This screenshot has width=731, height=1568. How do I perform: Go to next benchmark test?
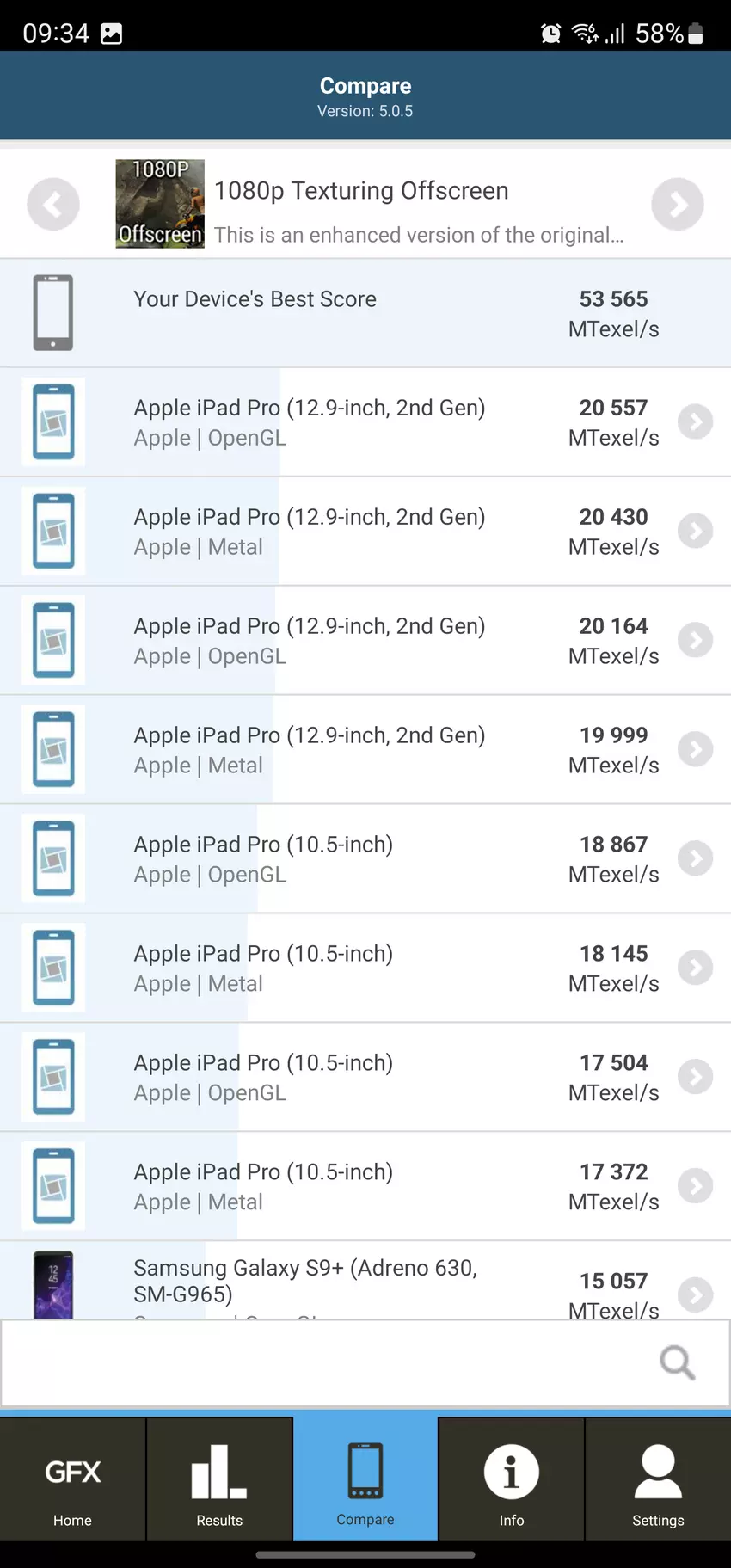[x=677, y=205]
